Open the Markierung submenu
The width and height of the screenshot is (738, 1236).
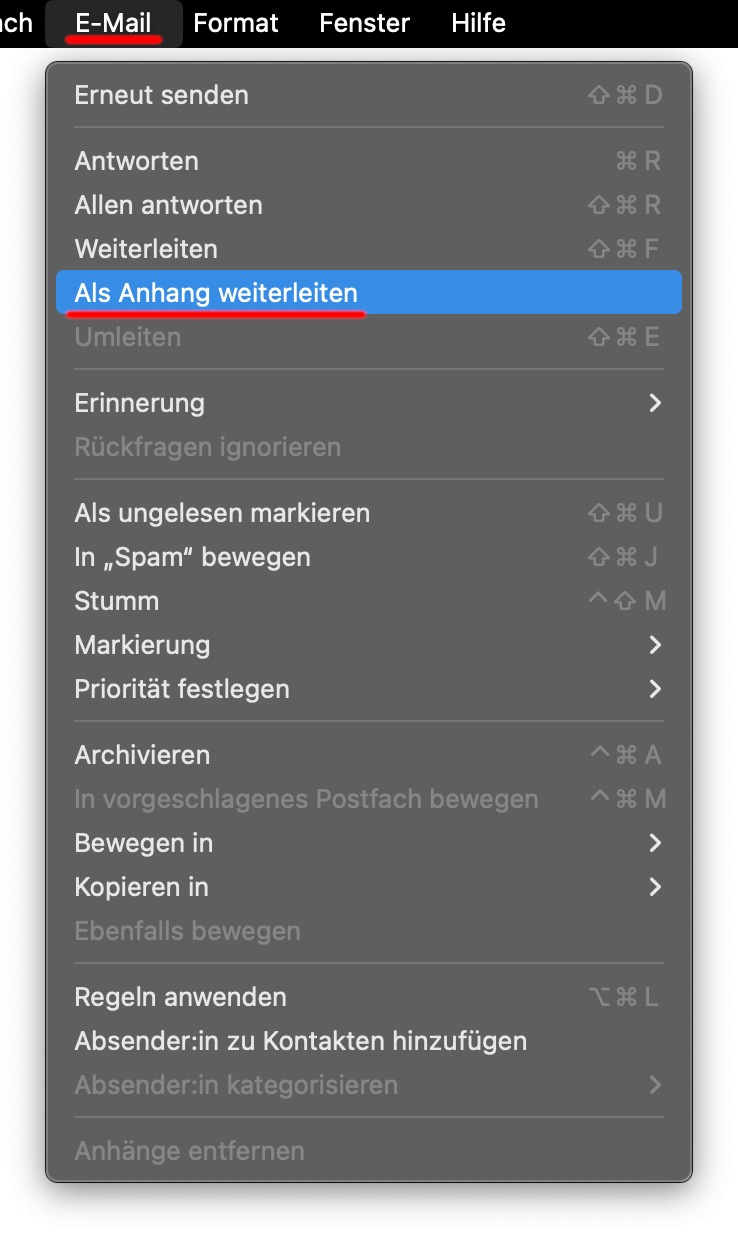(142, 645)
